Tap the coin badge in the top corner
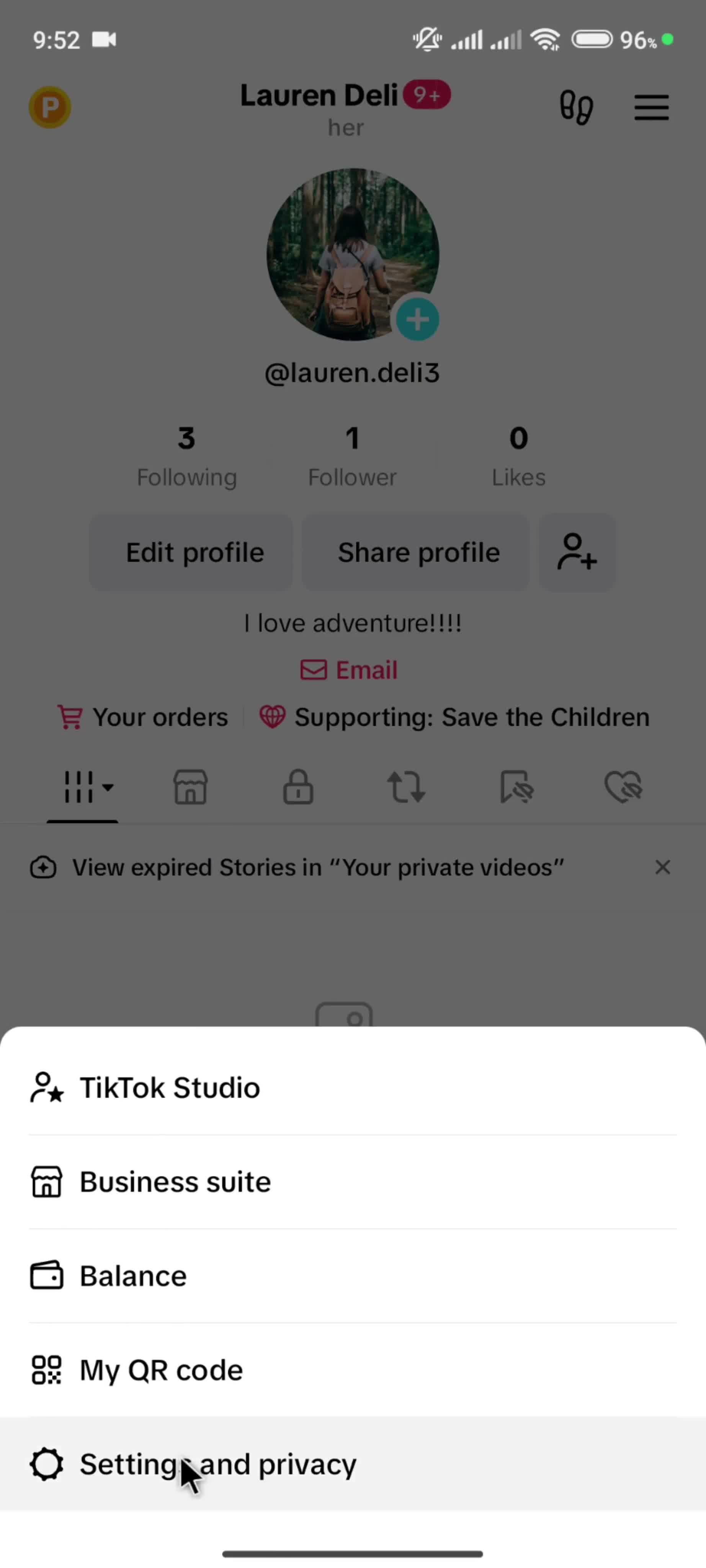 click(50, 107)
